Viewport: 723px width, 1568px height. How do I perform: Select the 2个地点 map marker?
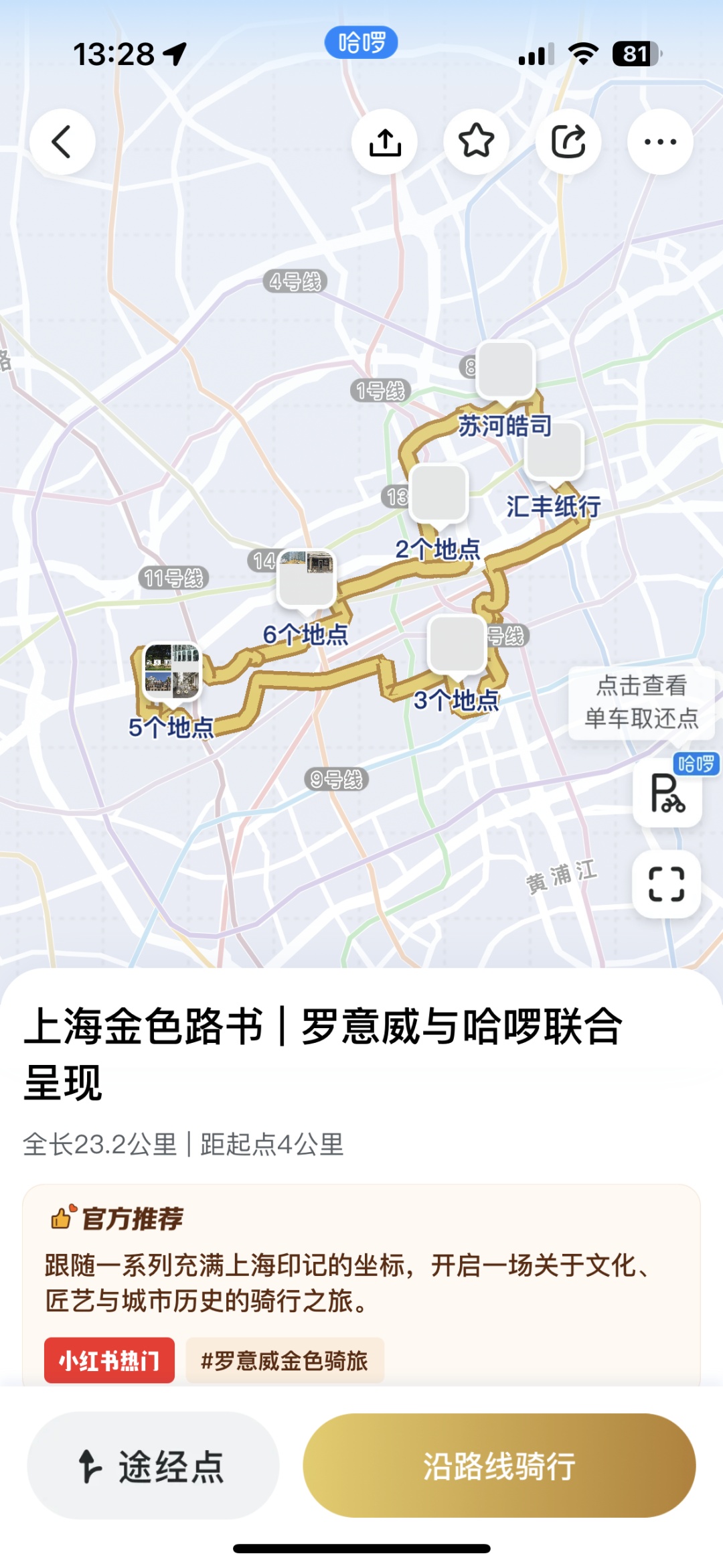(x=438, y=494)
